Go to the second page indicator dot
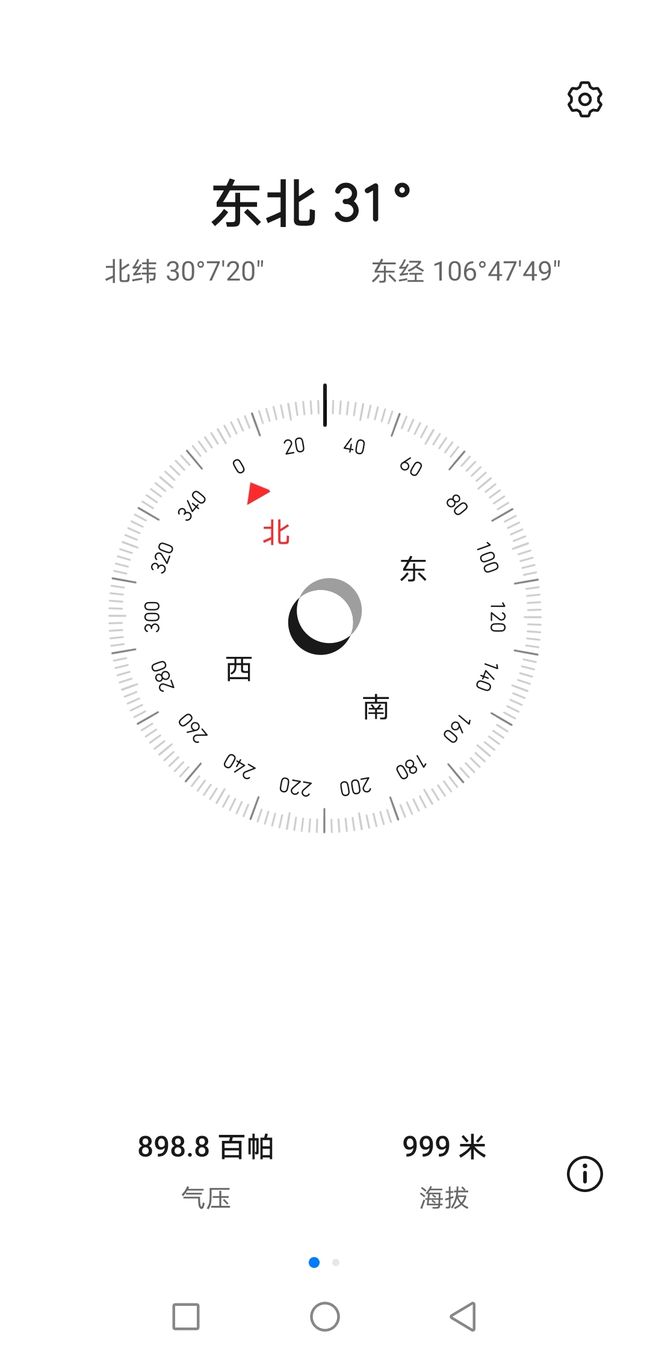Viewport: 650px width, 1351px height. coord(336,1262)
